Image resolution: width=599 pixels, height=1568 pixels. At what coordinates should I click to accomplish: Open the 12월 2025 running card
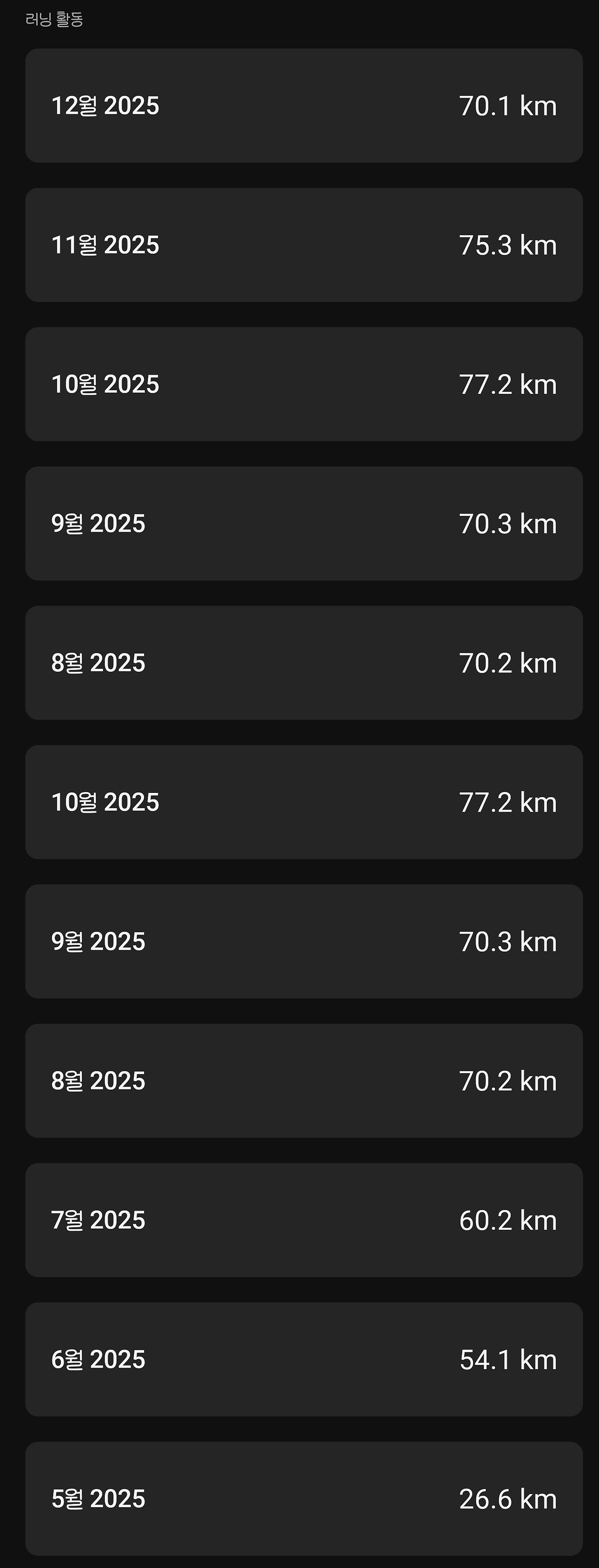point(304,106)
